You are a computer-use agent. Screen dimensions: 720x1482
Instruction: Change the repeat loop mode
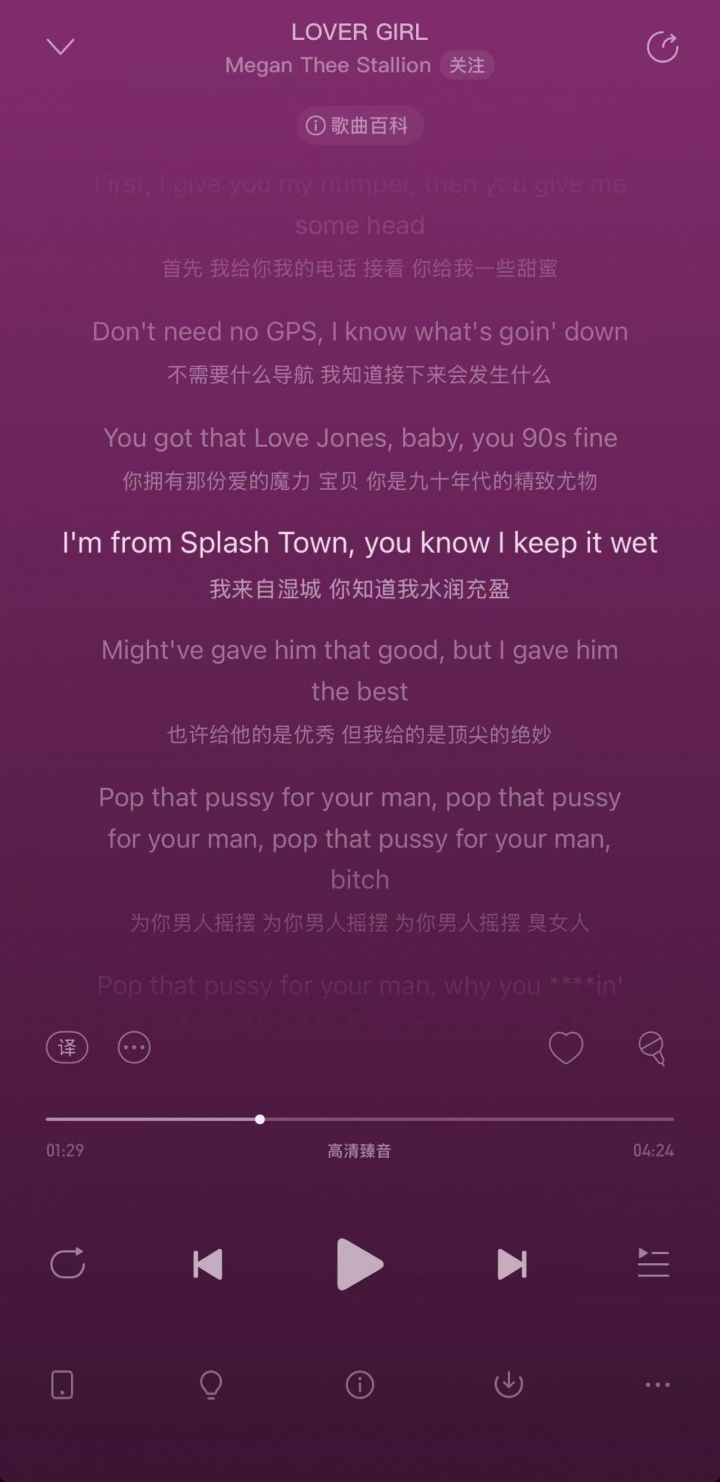coord(67,1264)
